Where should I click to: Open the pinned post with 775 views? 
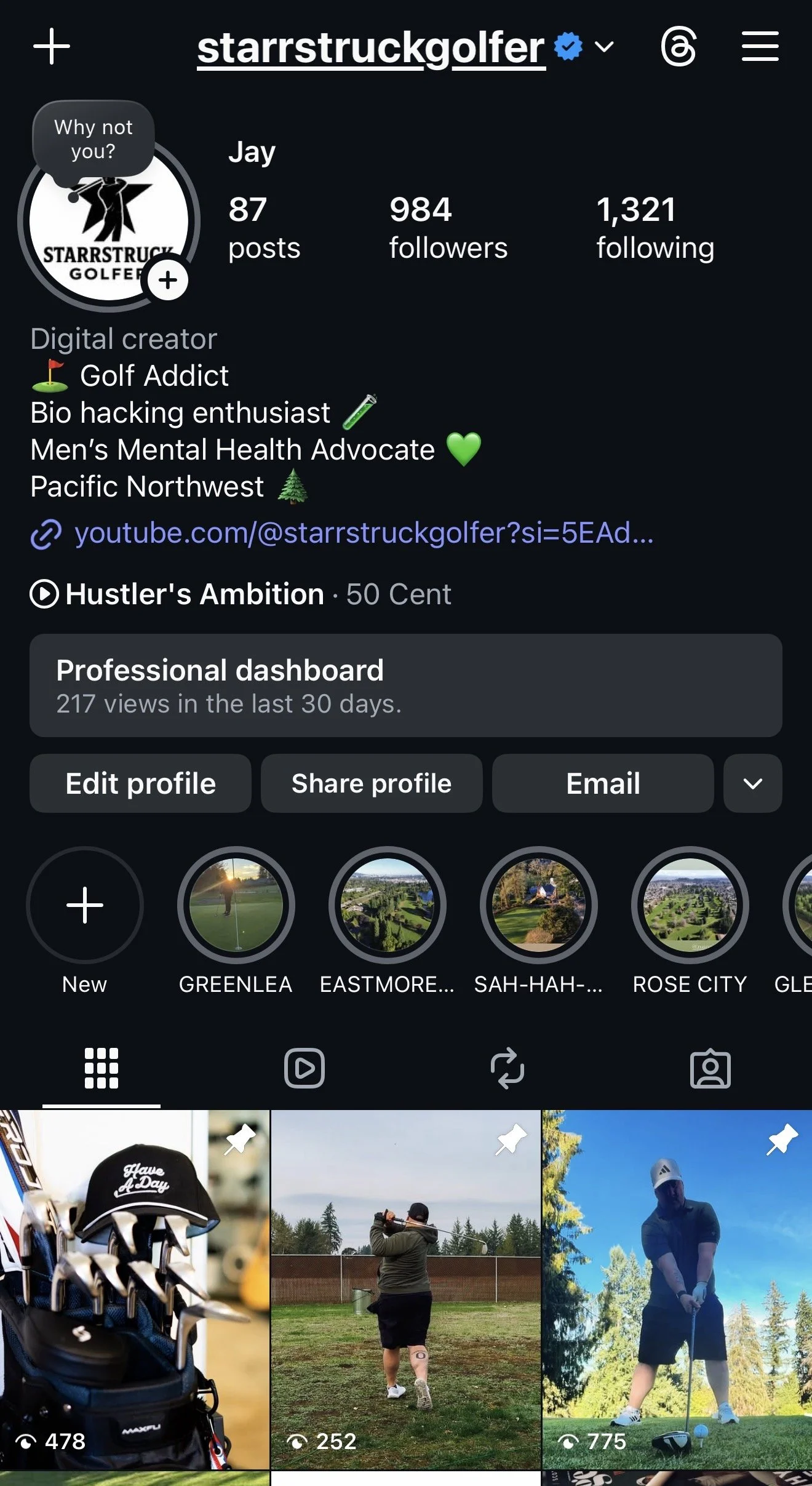[677, 1289]
